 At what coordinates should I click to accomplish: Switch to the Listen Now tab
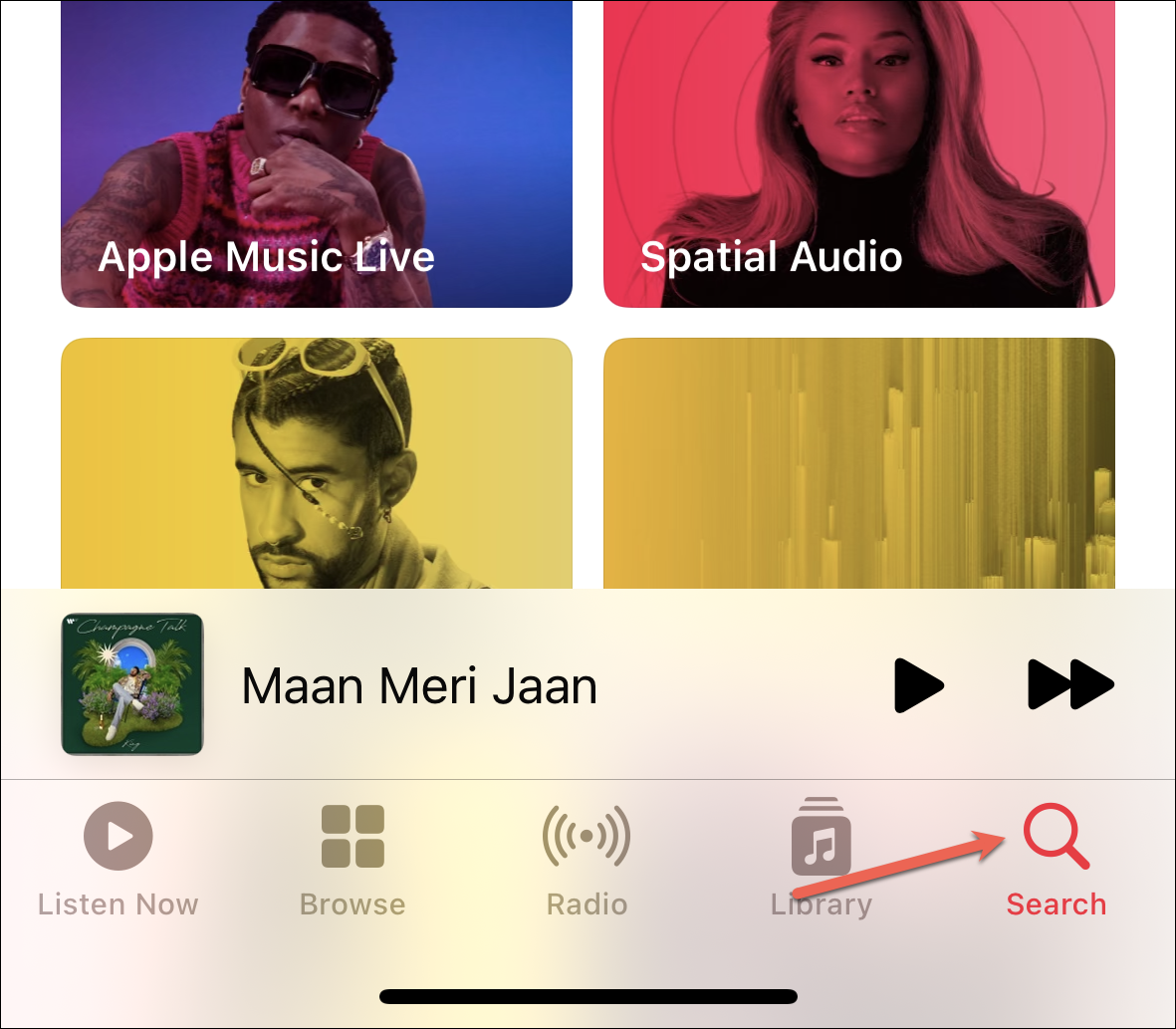118,859
